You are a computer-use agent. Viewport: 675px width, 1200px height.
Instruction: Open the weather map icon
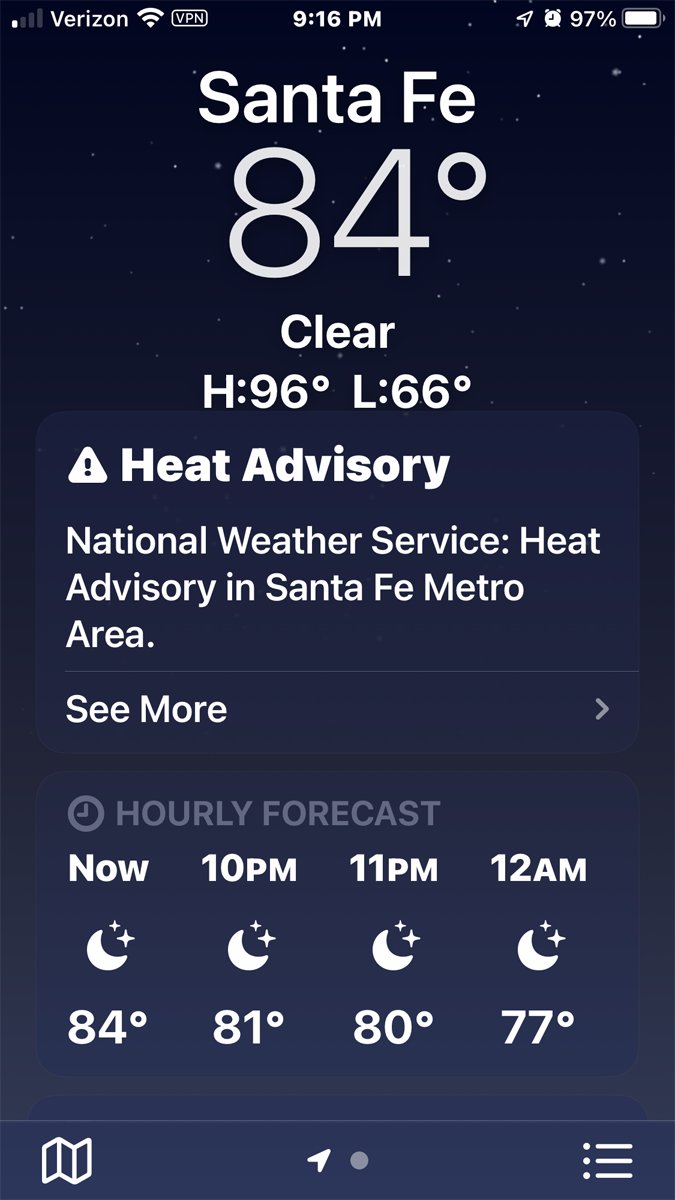click(67, 1161)
